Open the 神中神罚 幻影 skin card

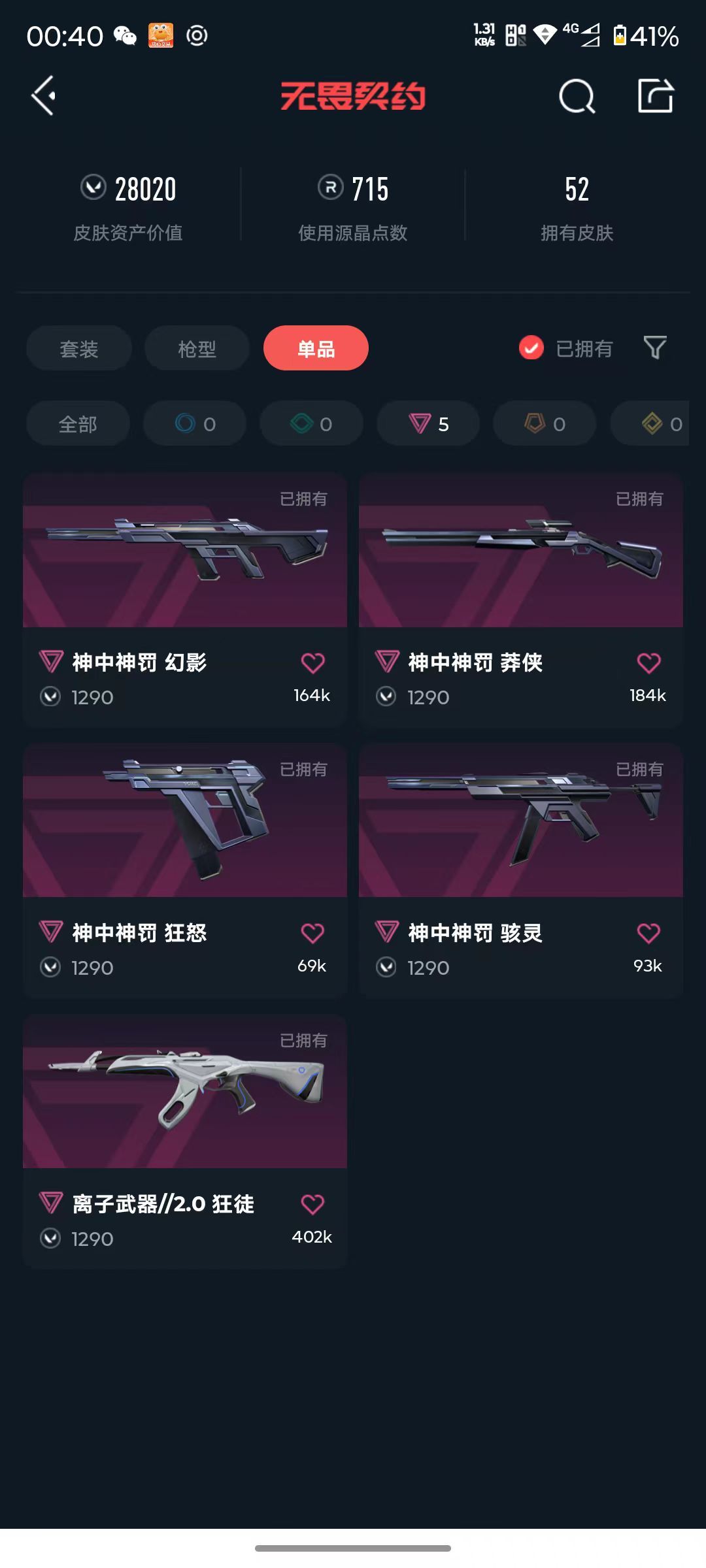click(x=185, y=600)
